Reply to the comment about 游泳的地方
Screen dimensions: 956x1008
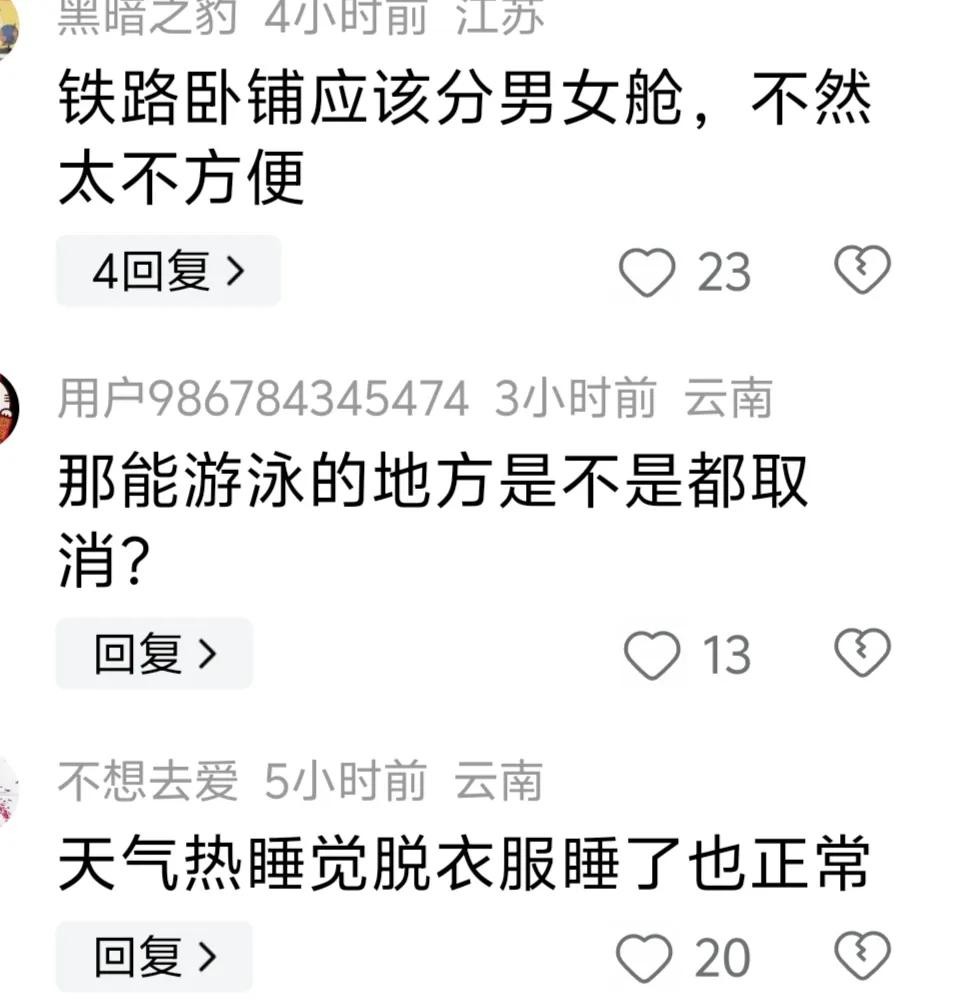(154, 654)
